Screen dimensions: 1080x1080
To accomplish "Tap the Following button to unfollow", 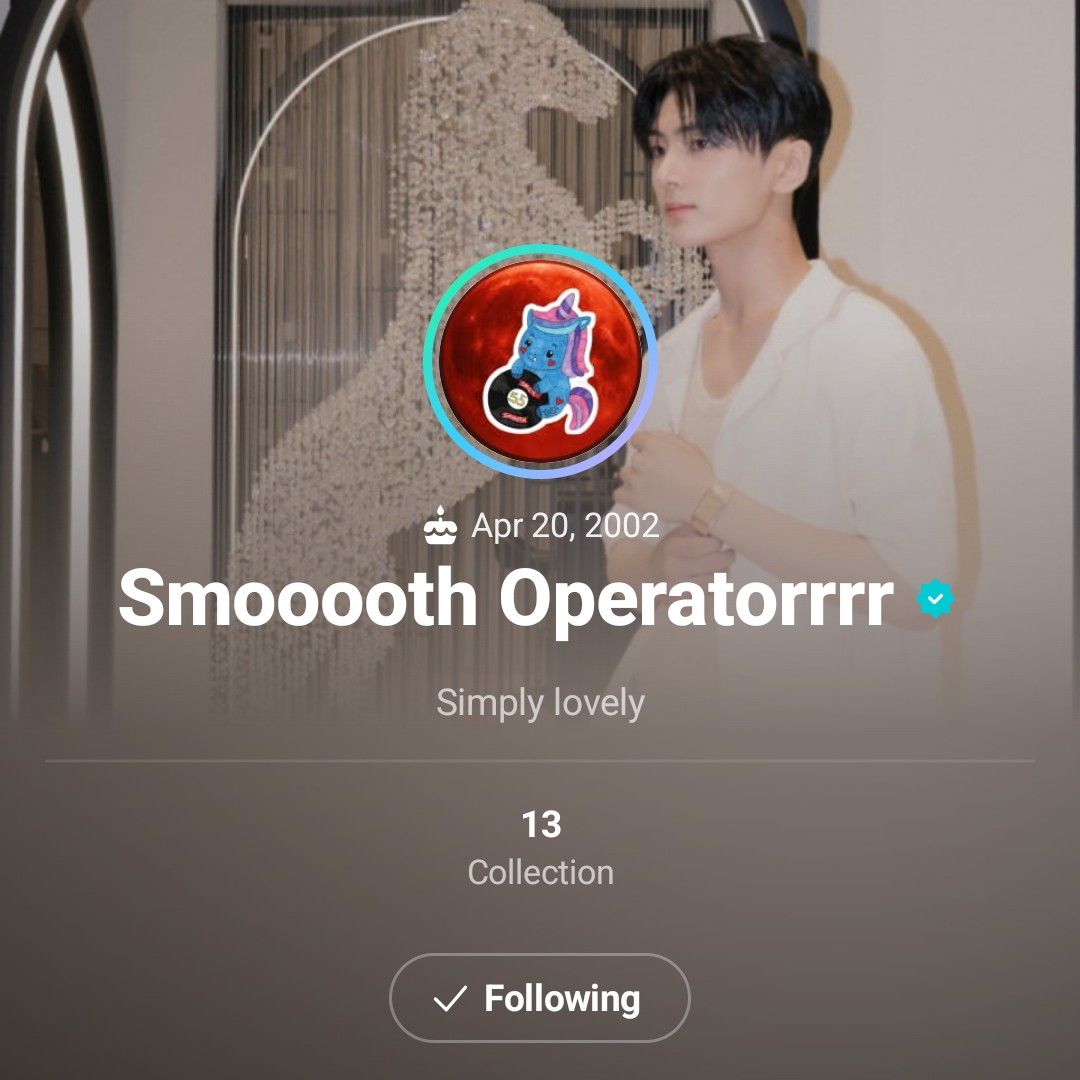I will [x=539, y=998].
